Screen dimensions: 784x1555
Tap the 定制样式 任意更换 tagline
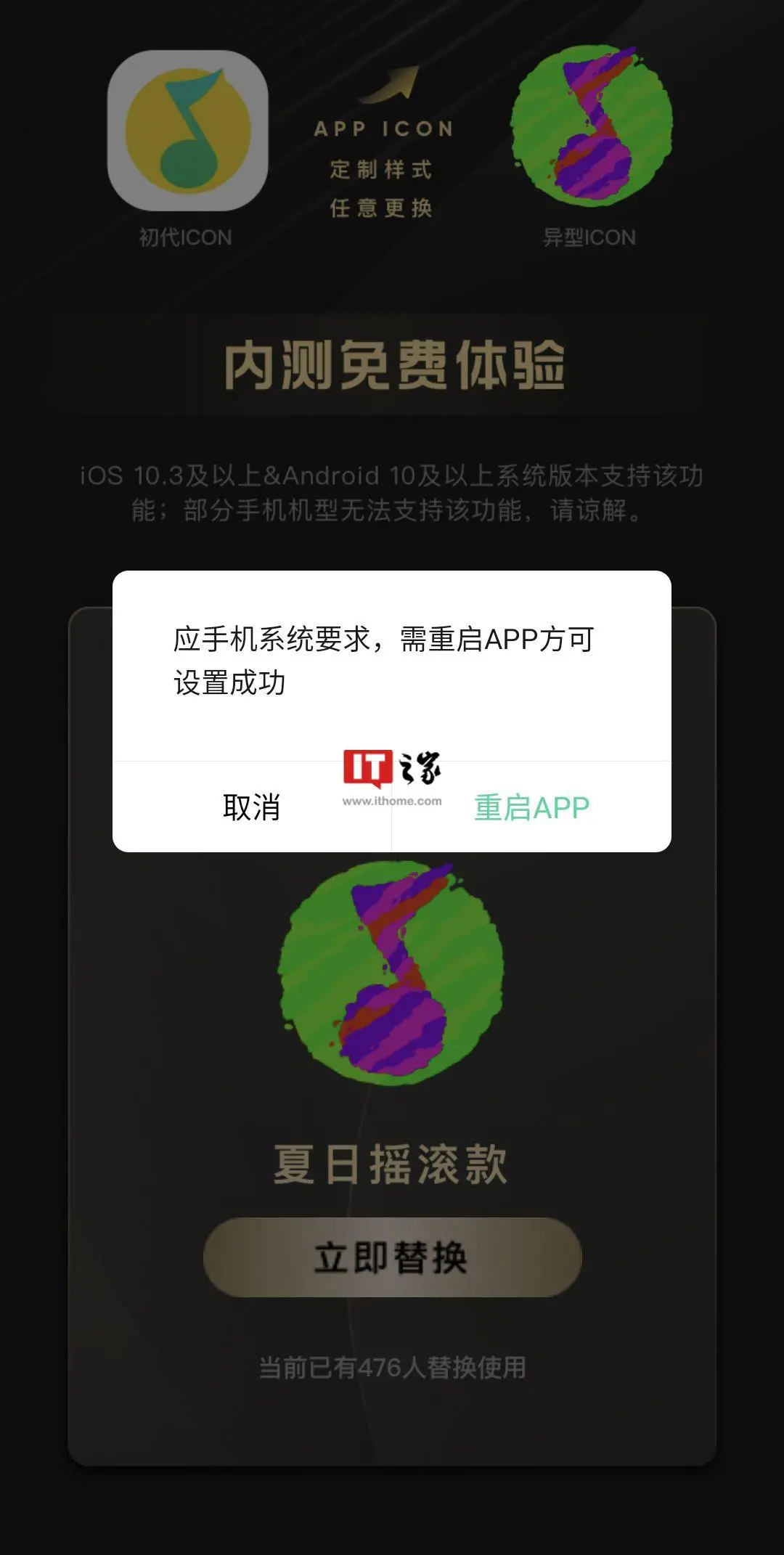(383, 189)
